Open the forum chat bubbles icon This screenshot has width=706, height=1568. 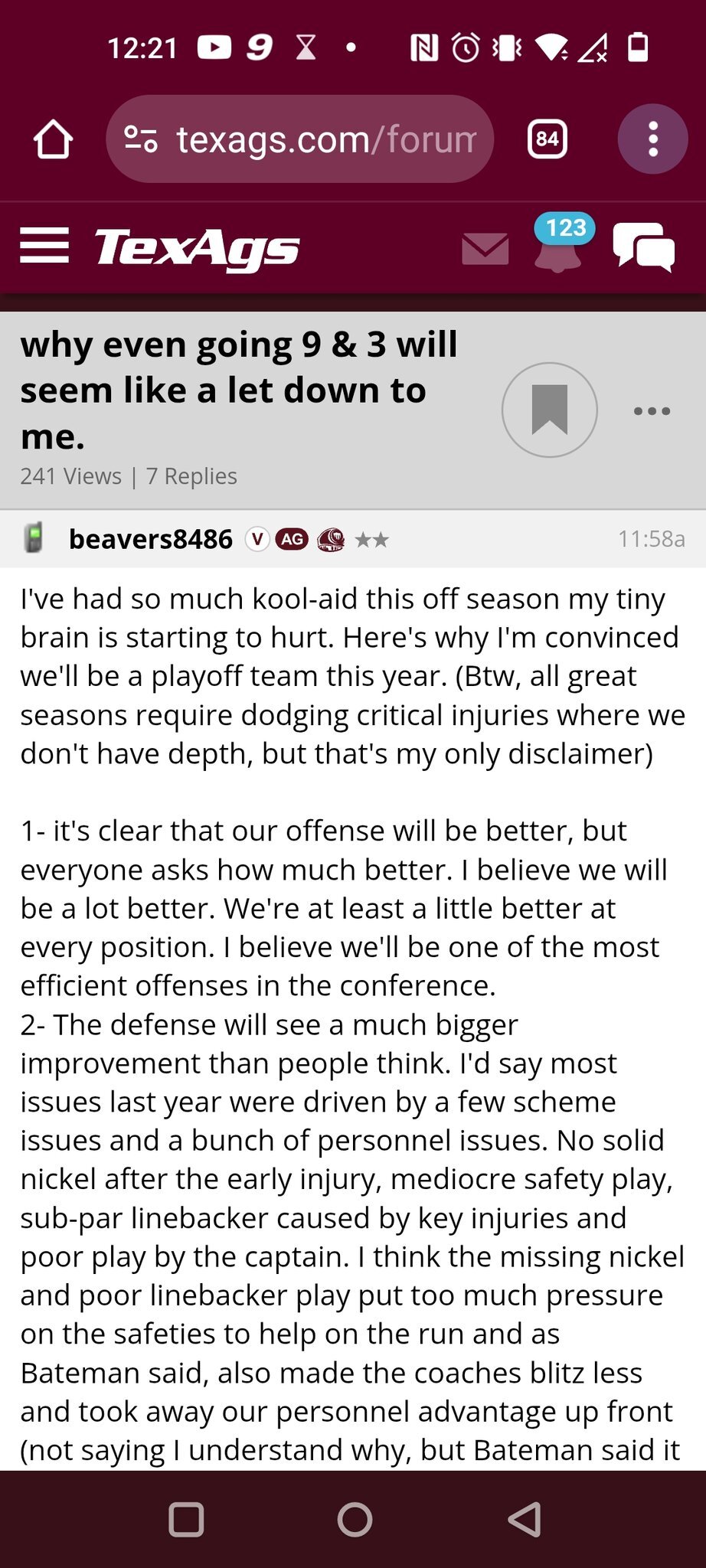tap(644, 247)
